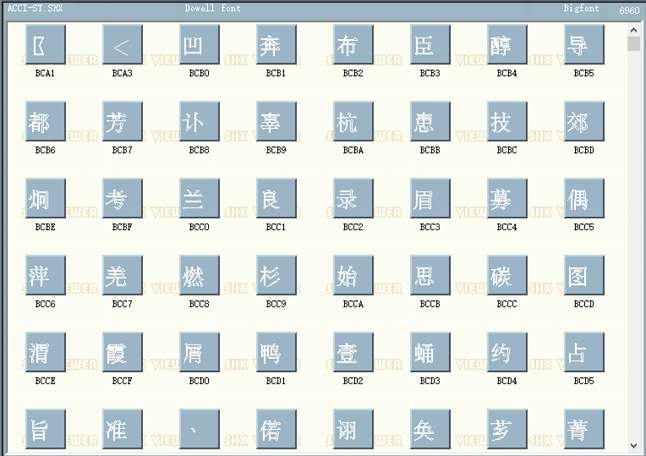Select the tile labeled BCBE
The width and height of the screenshot is (646, 456).
[45, 199]
